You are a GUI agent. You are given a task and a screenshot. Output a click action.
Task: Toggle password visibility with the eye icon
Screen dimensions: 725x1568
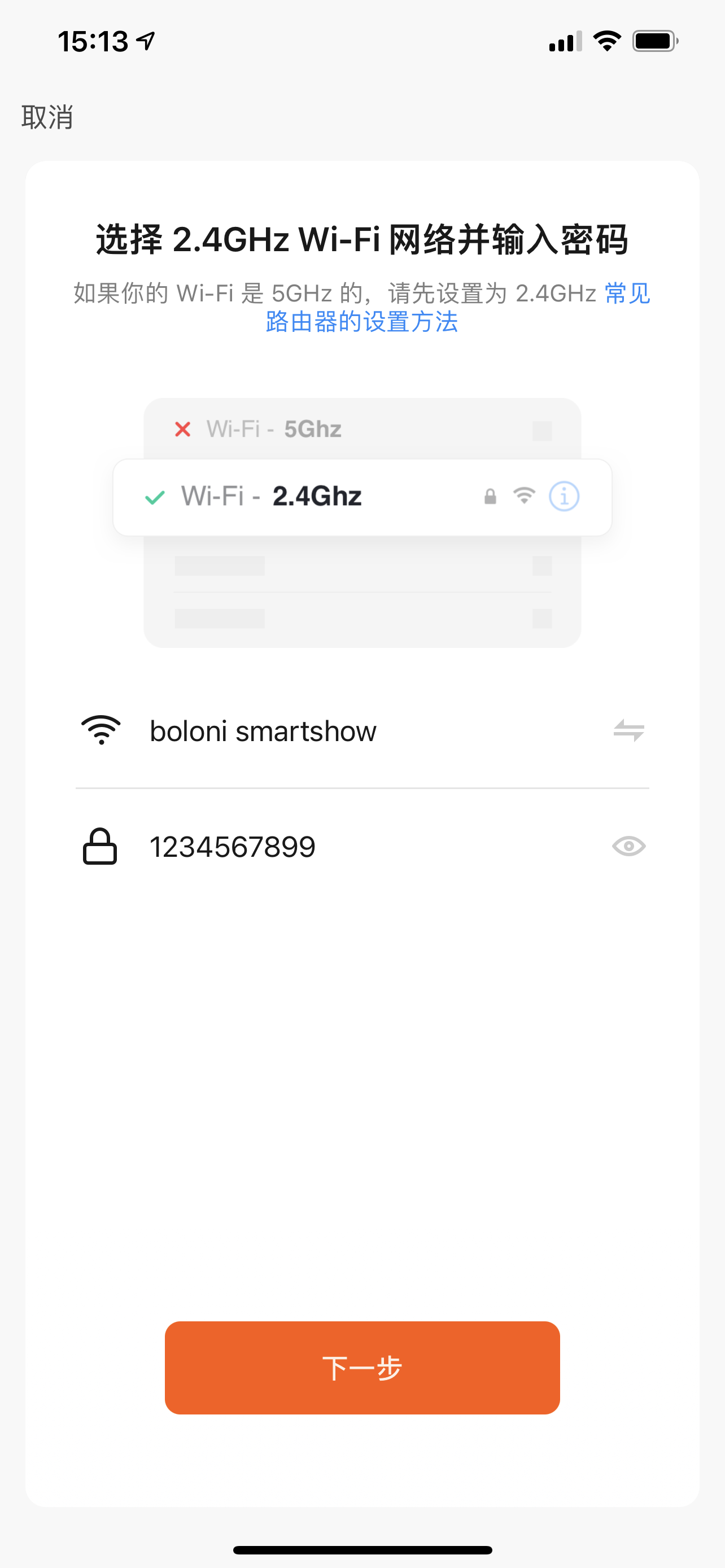coord(629,846)
